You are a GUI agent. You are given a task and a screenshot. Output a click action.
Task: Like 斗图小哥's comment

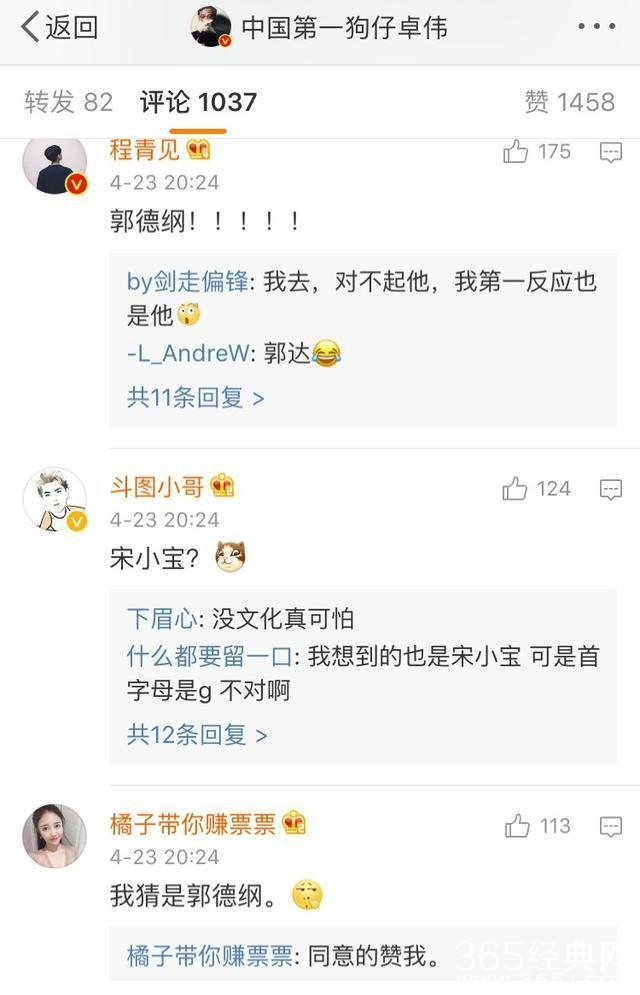click(x=516, y=489)
